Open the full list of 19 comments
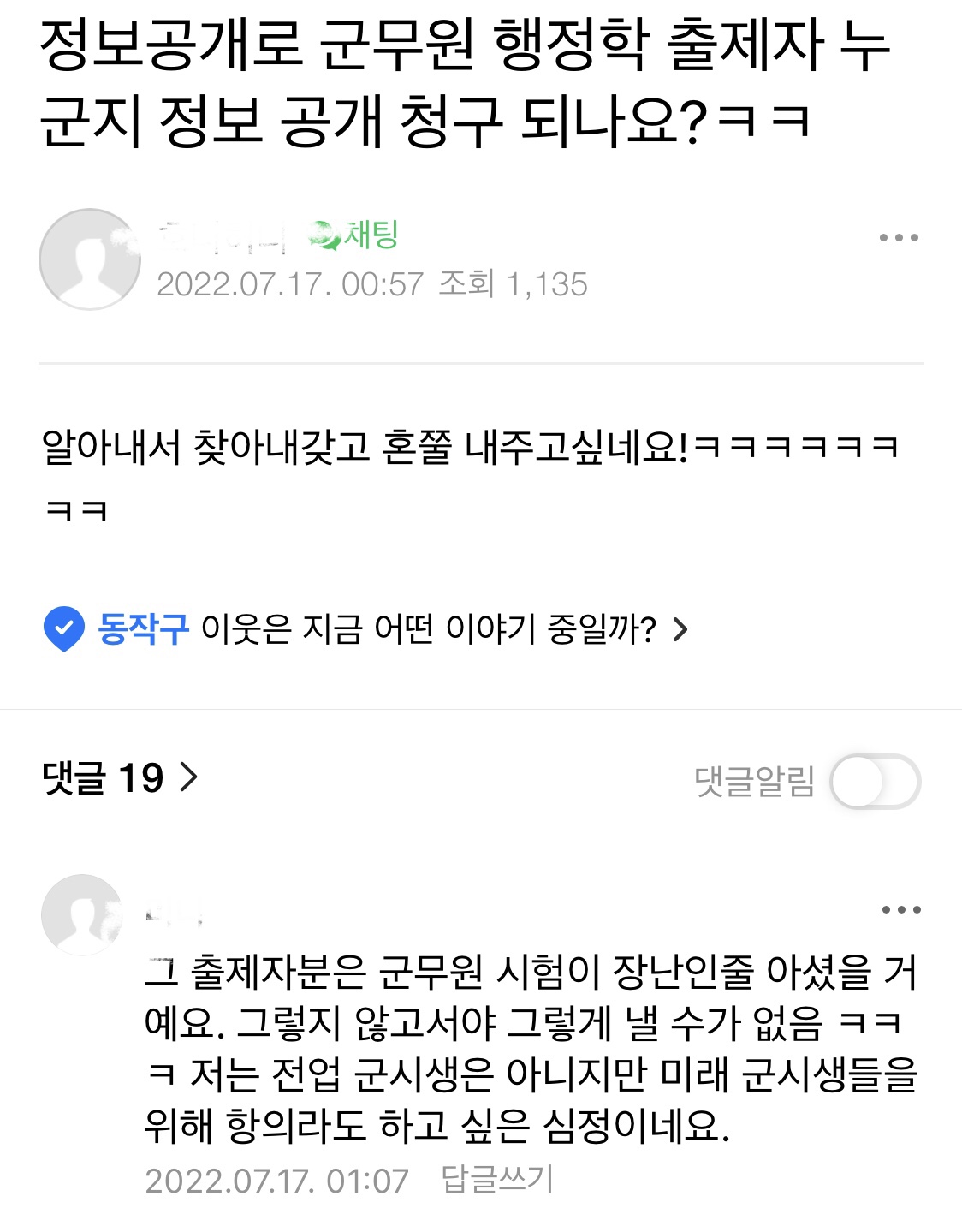Image resolution: width=962 pixels, height=1232 pixels. (x=120, y=778)
